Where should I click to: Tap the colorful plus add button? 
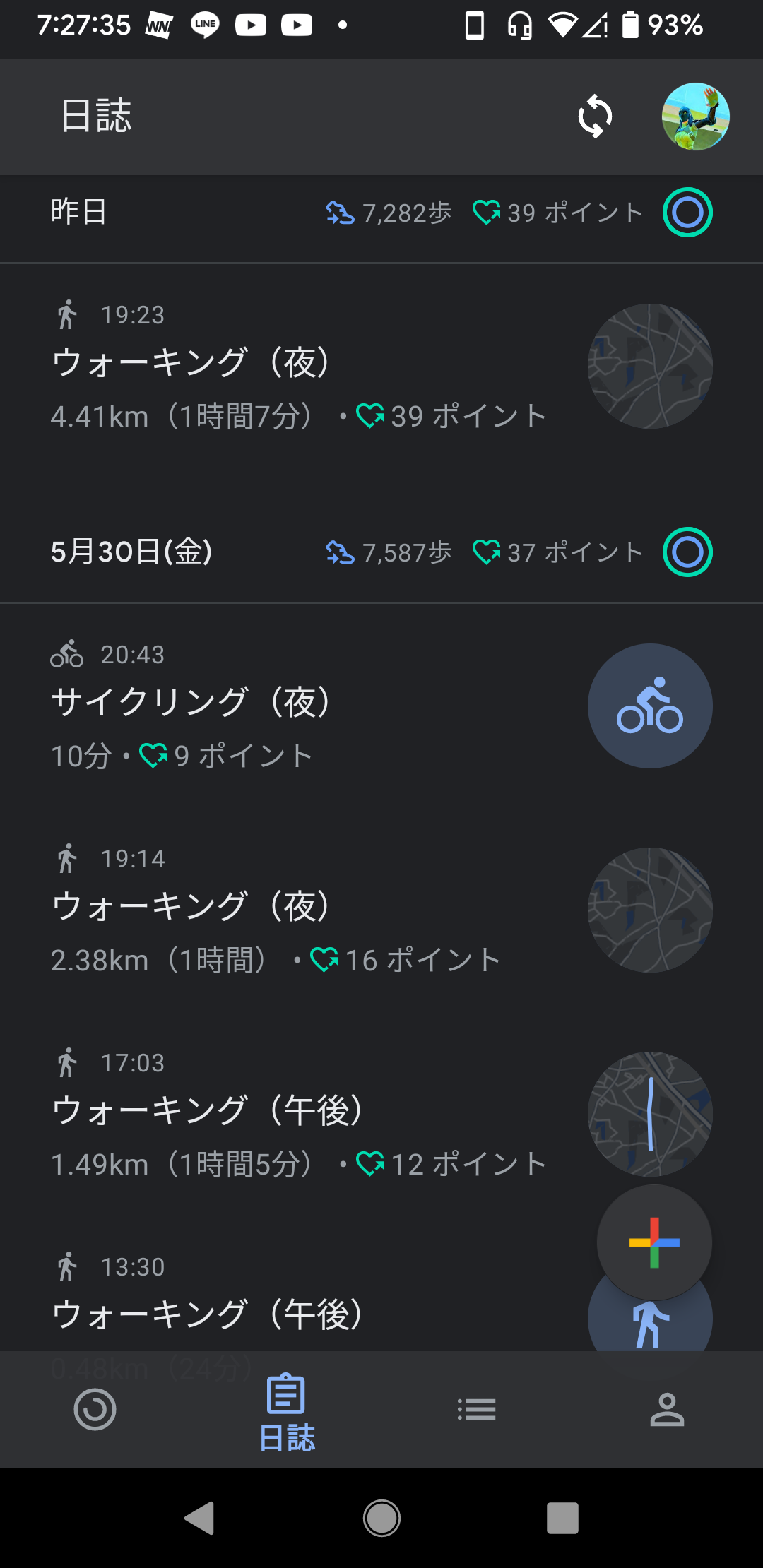654,1242
